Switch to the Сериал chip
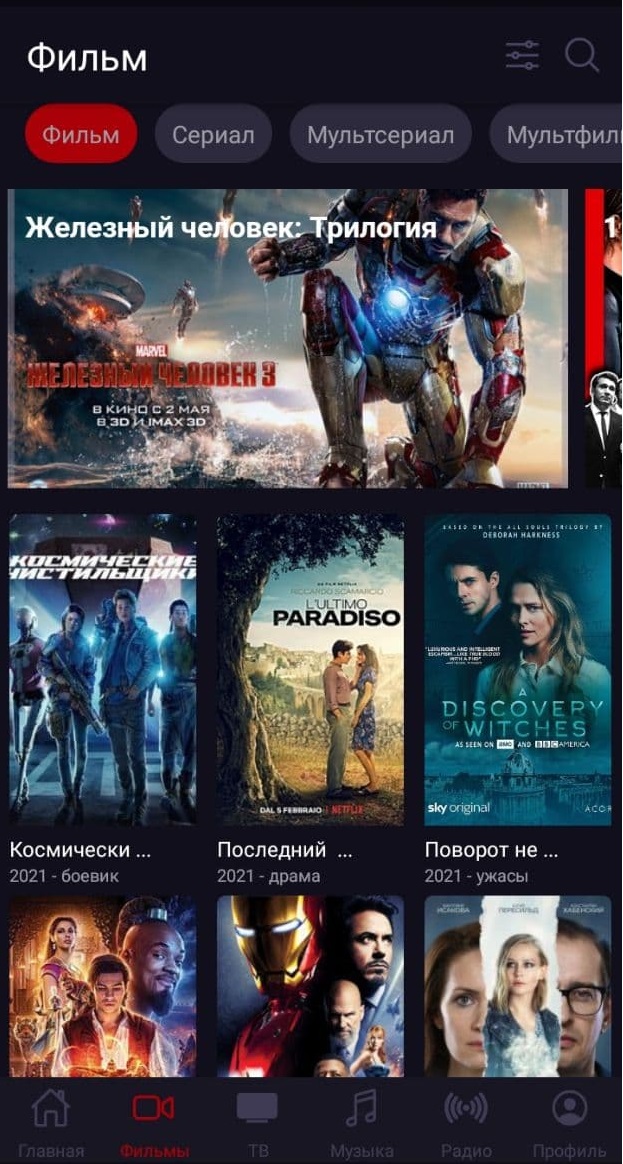Image resolution: width=623 pixels, height=1164 pixels. click(x=213, y=134)
